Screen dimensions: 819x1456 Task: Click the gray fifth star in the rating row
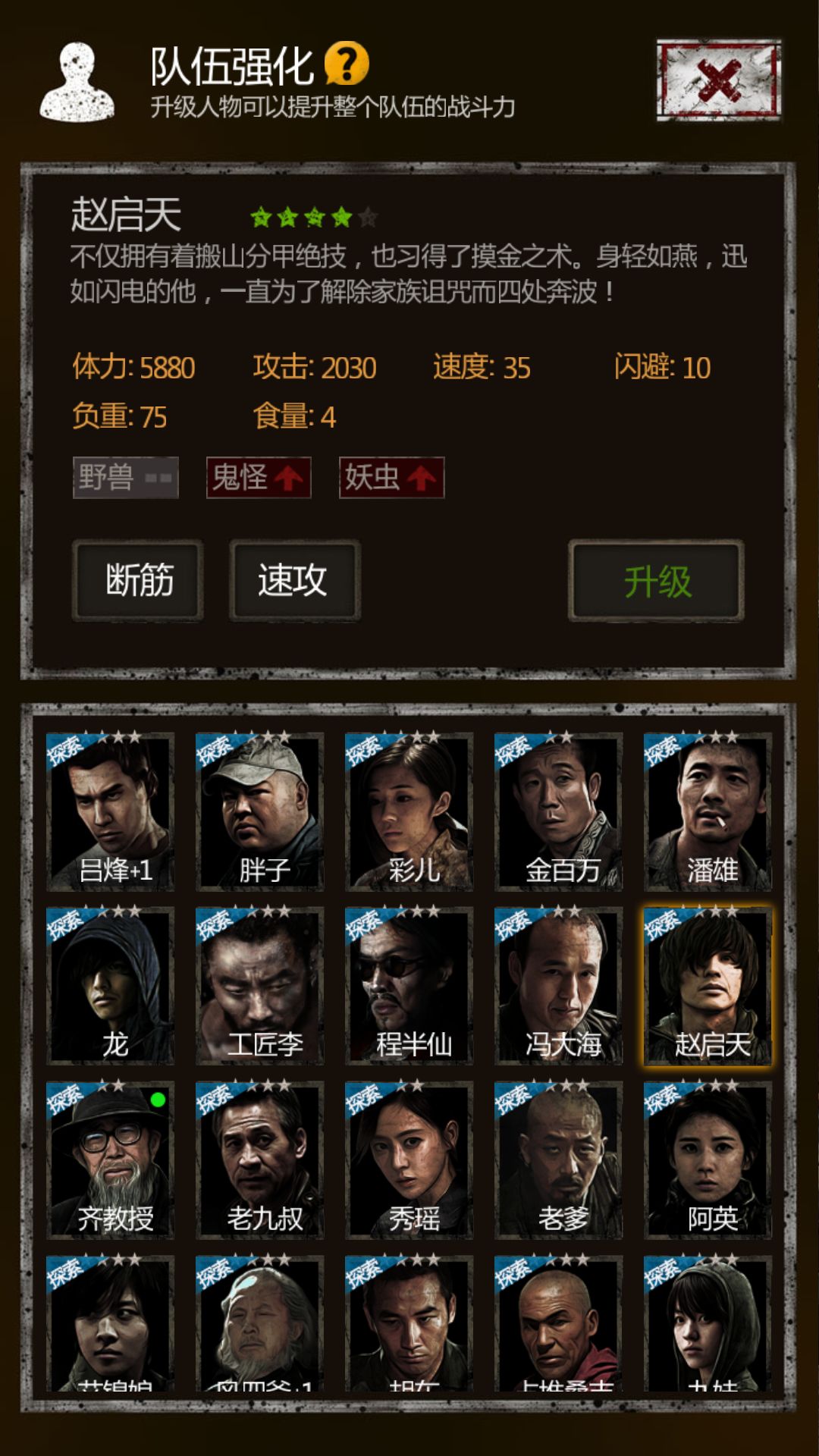(x=369, y=216)
